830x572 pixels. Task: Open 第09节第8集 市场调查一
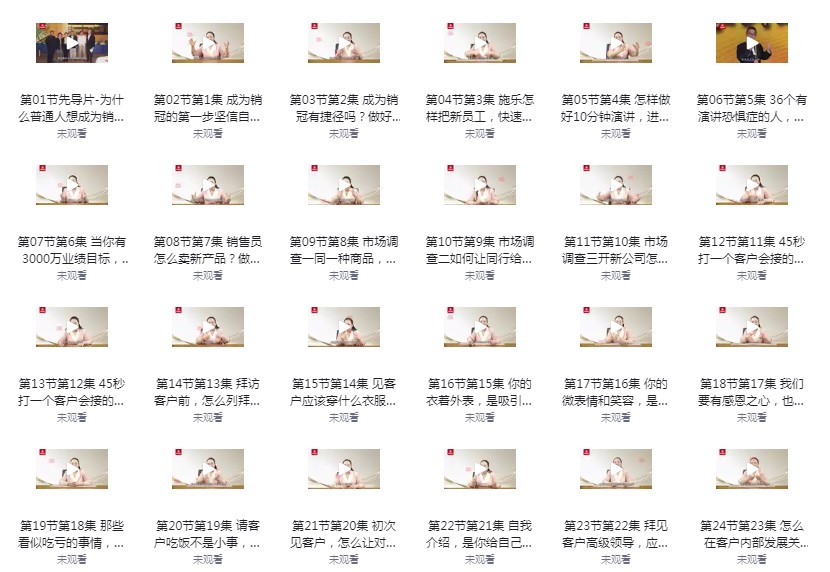pos(344,185)
